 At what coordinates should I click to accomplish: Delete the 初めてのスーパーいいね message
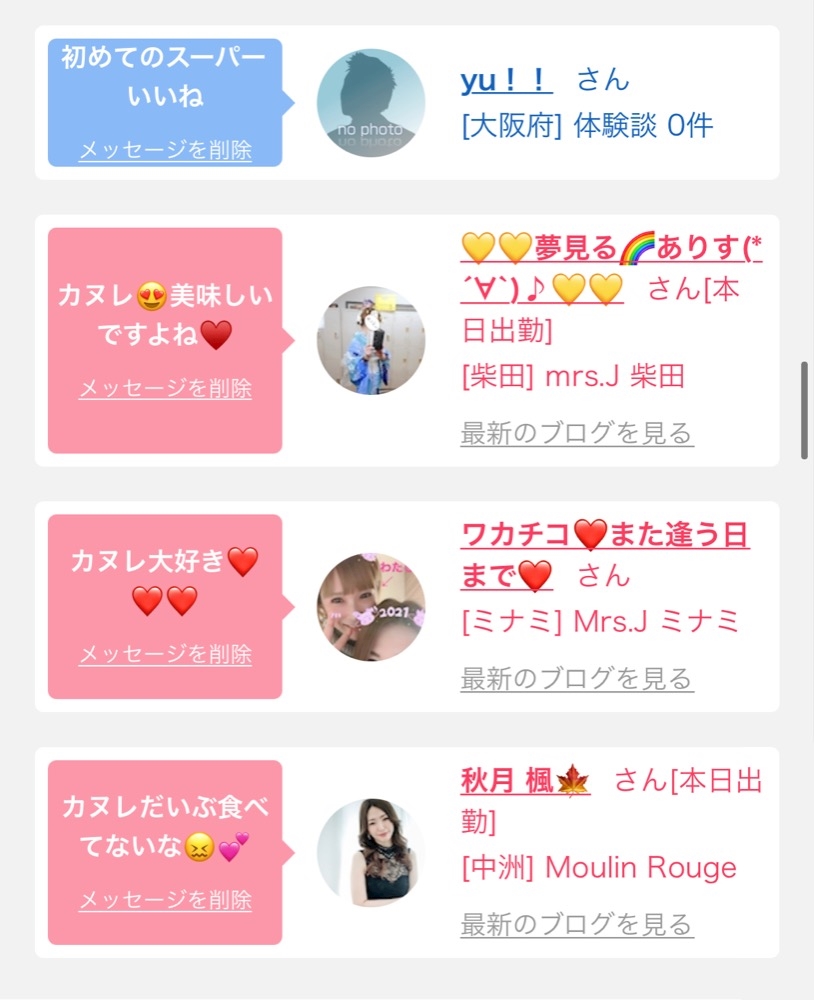point(165,150)
